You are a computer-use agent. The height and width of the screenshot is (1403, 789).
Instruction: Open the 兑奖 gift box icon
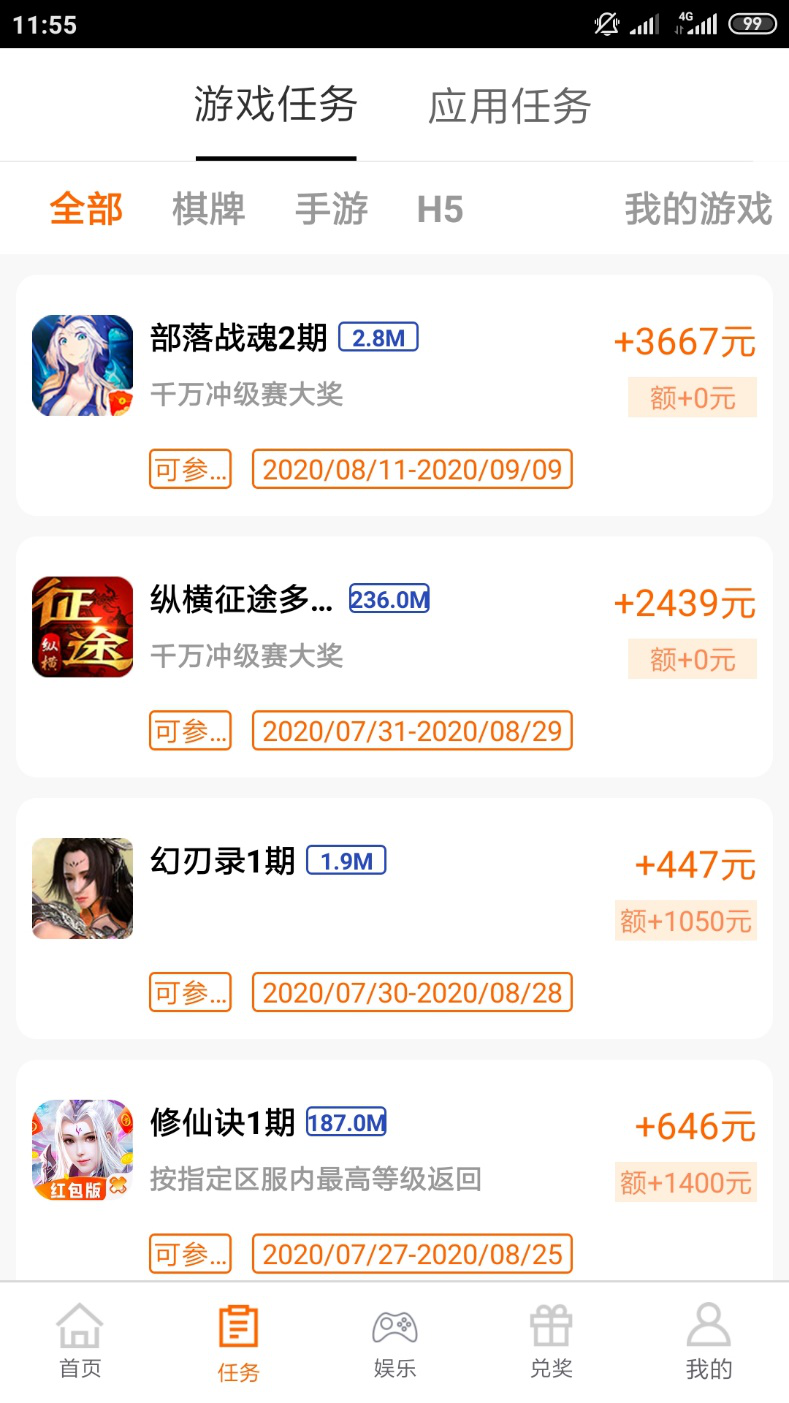click(551, 1340)
